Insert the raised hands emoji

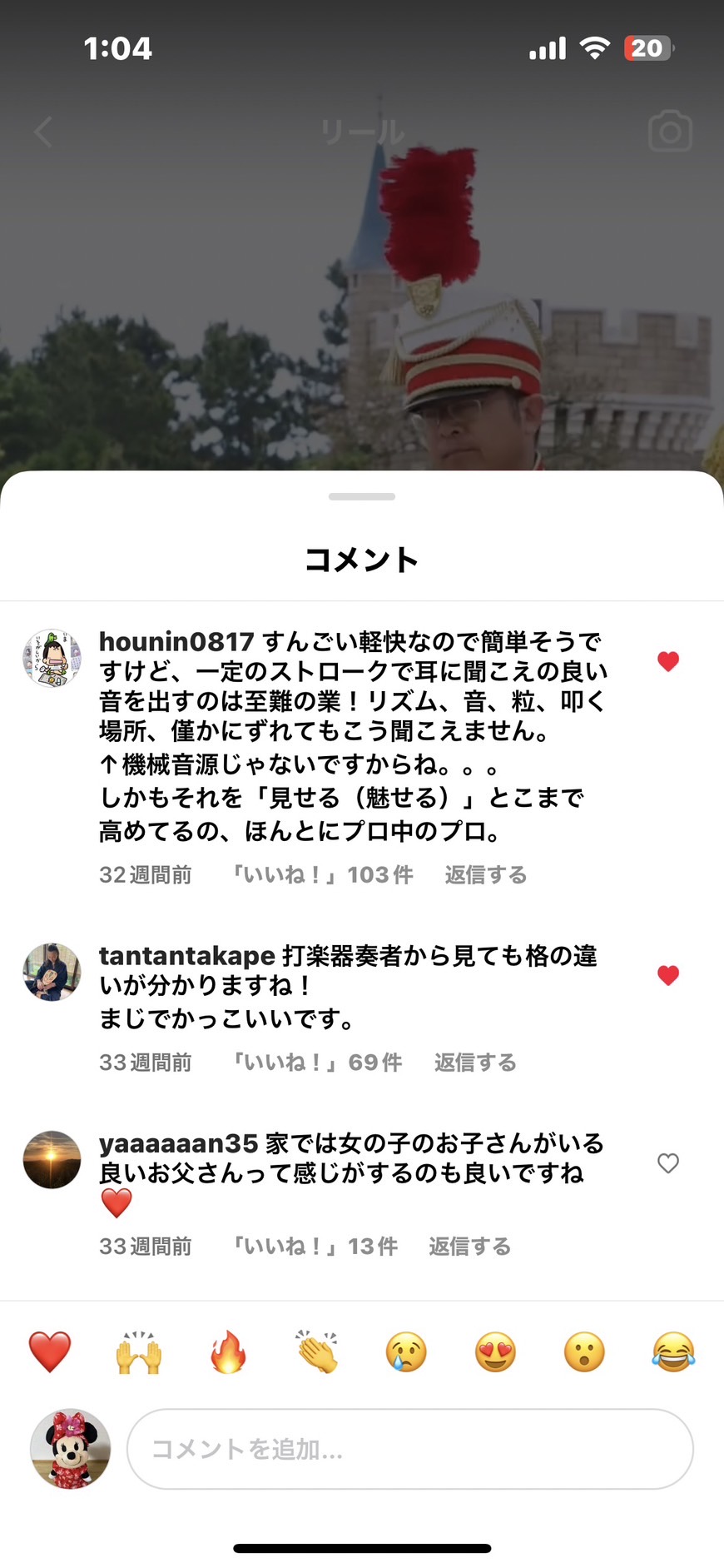pos(139,1351)
